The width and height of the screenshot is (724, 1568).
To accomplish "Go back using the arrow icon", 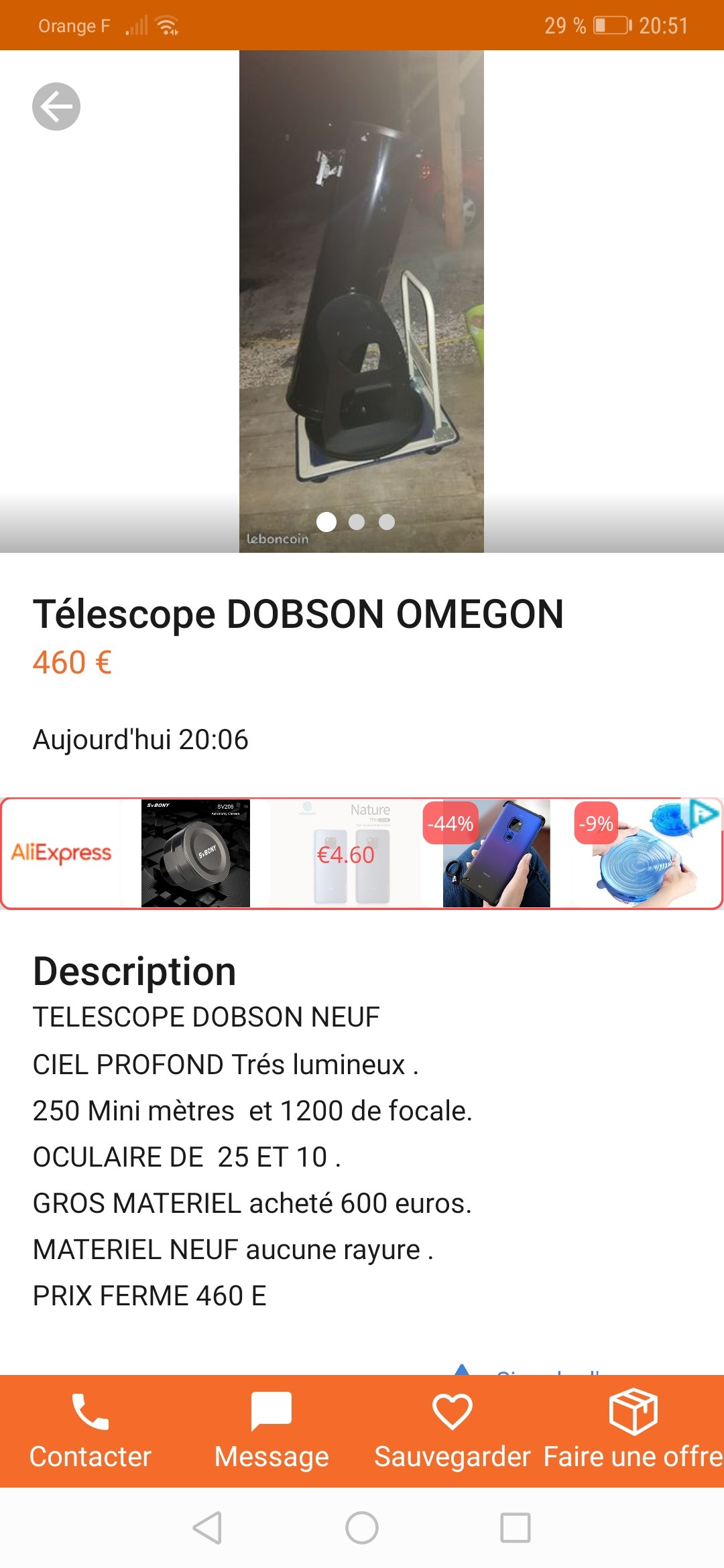I will coord(56,107).
